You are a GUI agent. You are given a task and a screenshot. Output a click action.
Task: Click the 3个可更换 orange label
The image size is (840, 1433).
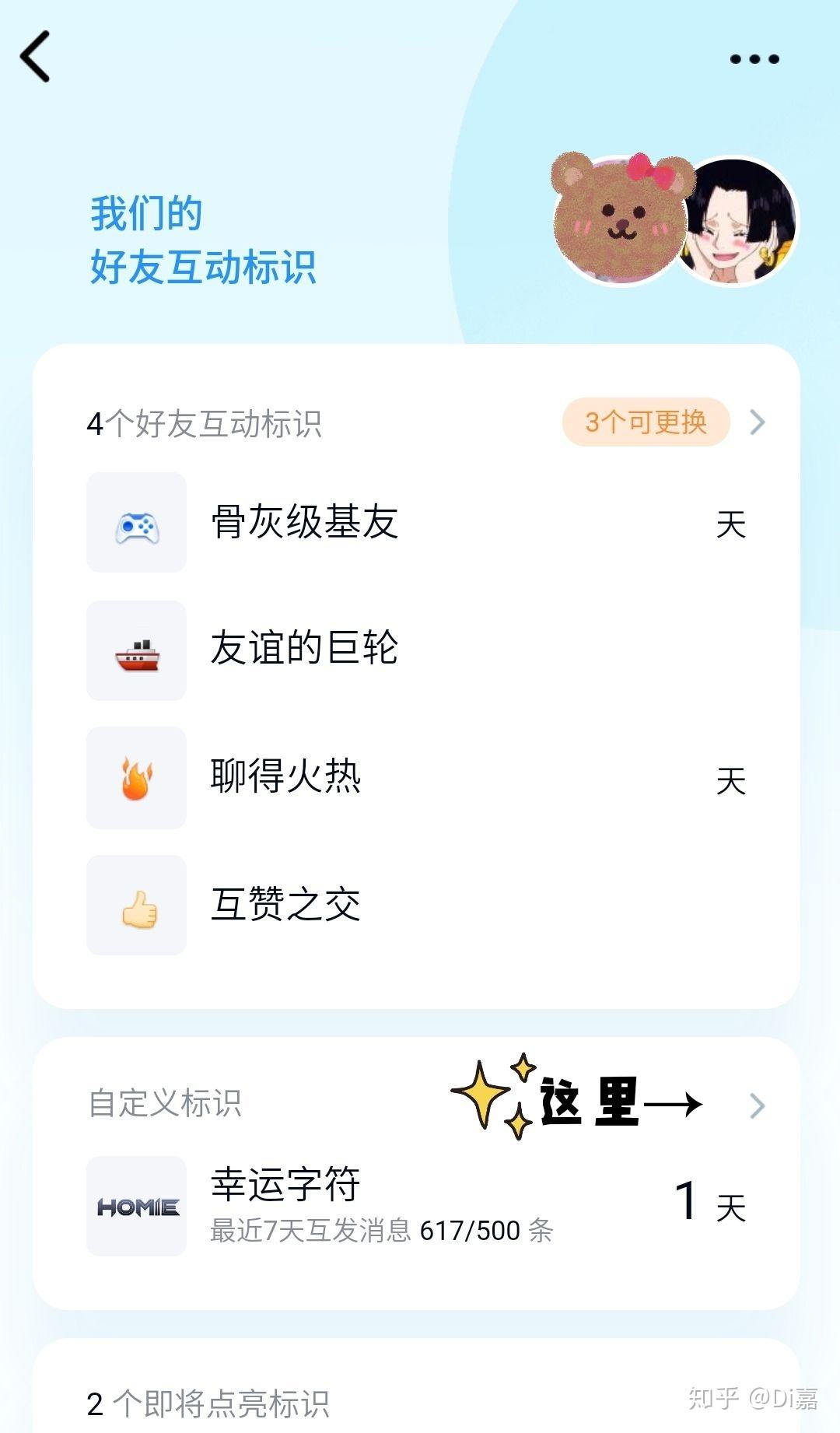coord(646,423)
